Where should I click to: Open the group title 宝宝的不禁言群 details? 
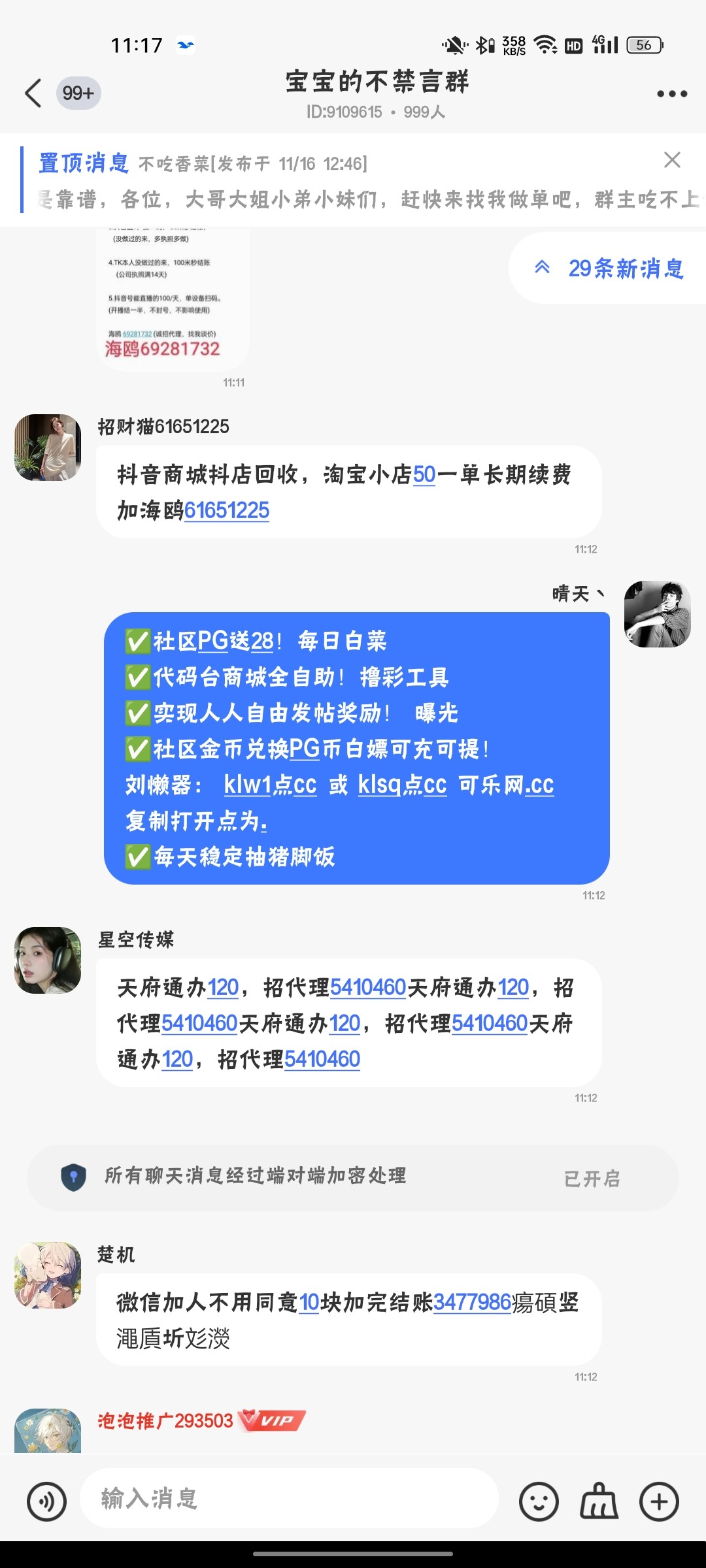pyautogui.click(x=378, y=85)
